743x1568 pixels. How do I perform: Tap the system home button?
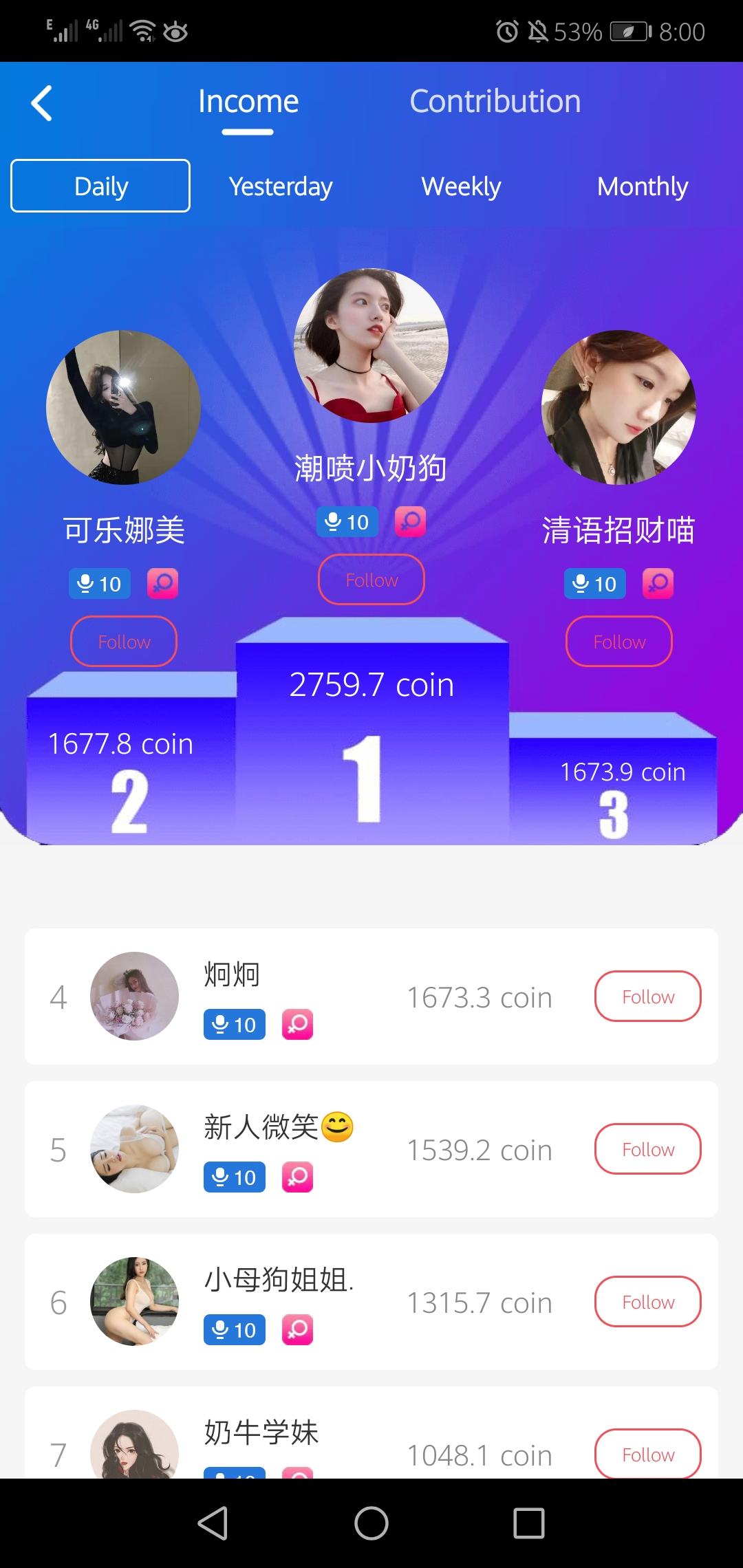click(x=371, y=1523)
